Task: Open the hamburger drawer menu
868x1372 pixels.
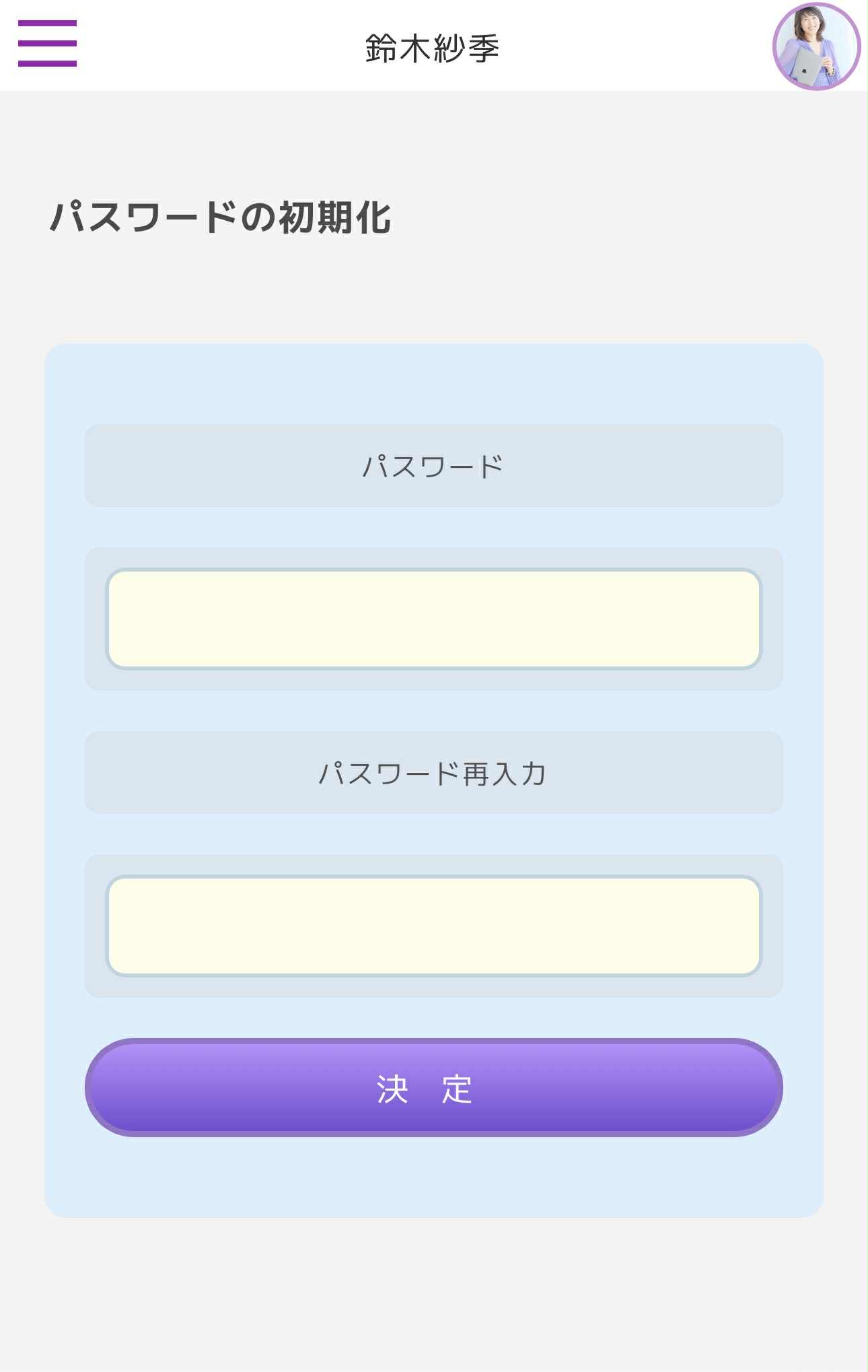Action: pyautogui.click(x=47, y=44)
